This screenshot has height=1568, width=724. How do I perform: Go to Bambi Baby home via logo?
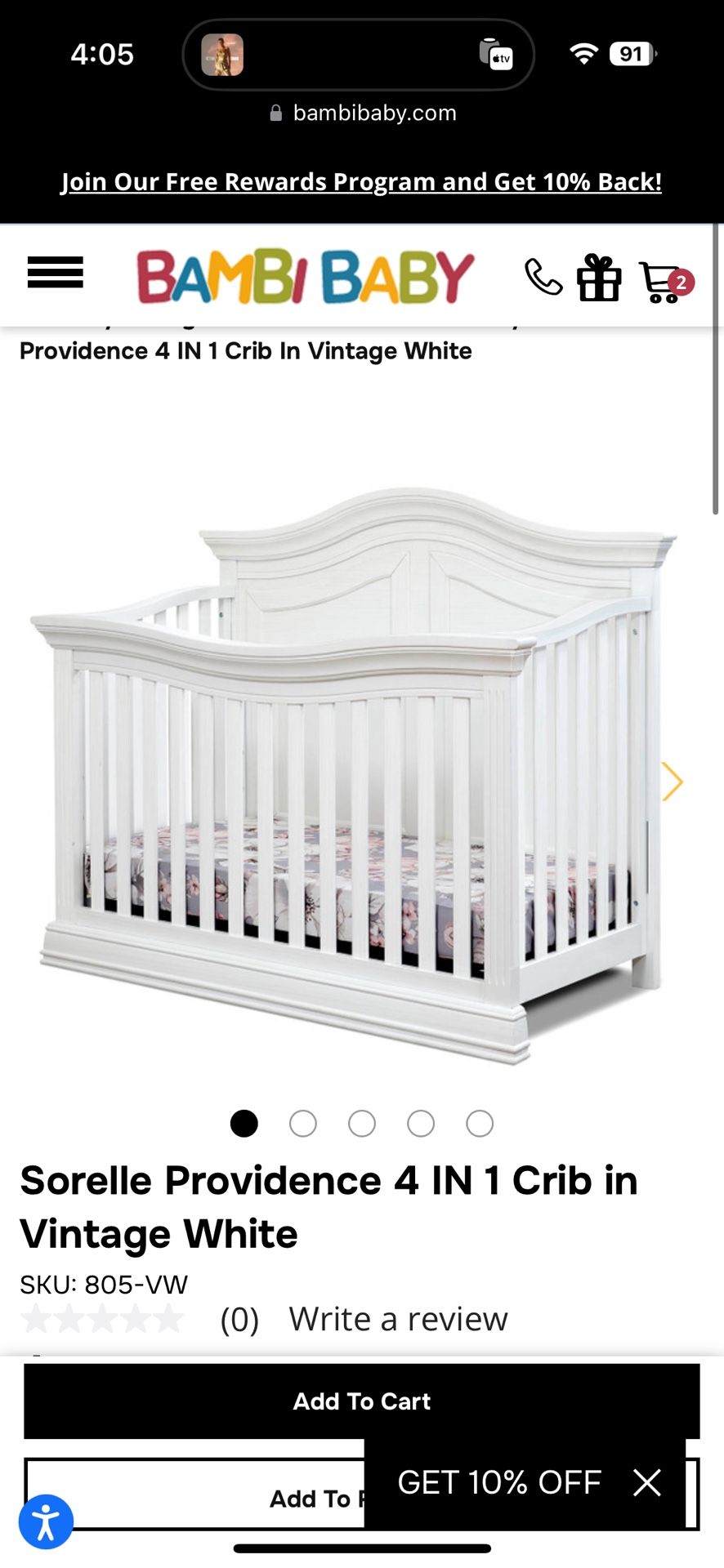305,277
